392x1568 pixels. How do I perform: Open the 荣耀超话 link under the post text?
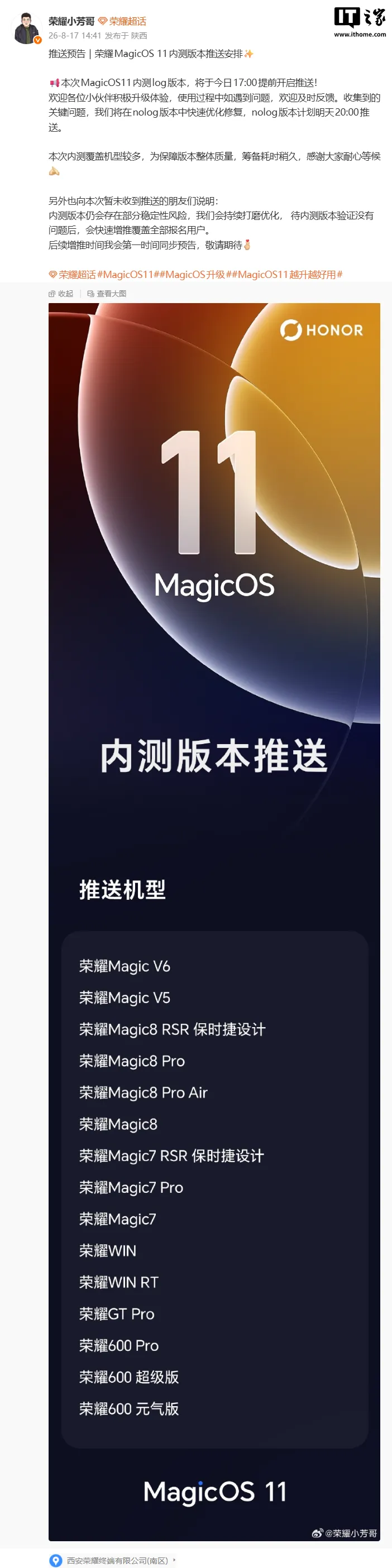pyautogui.click(x=73, y=275)
